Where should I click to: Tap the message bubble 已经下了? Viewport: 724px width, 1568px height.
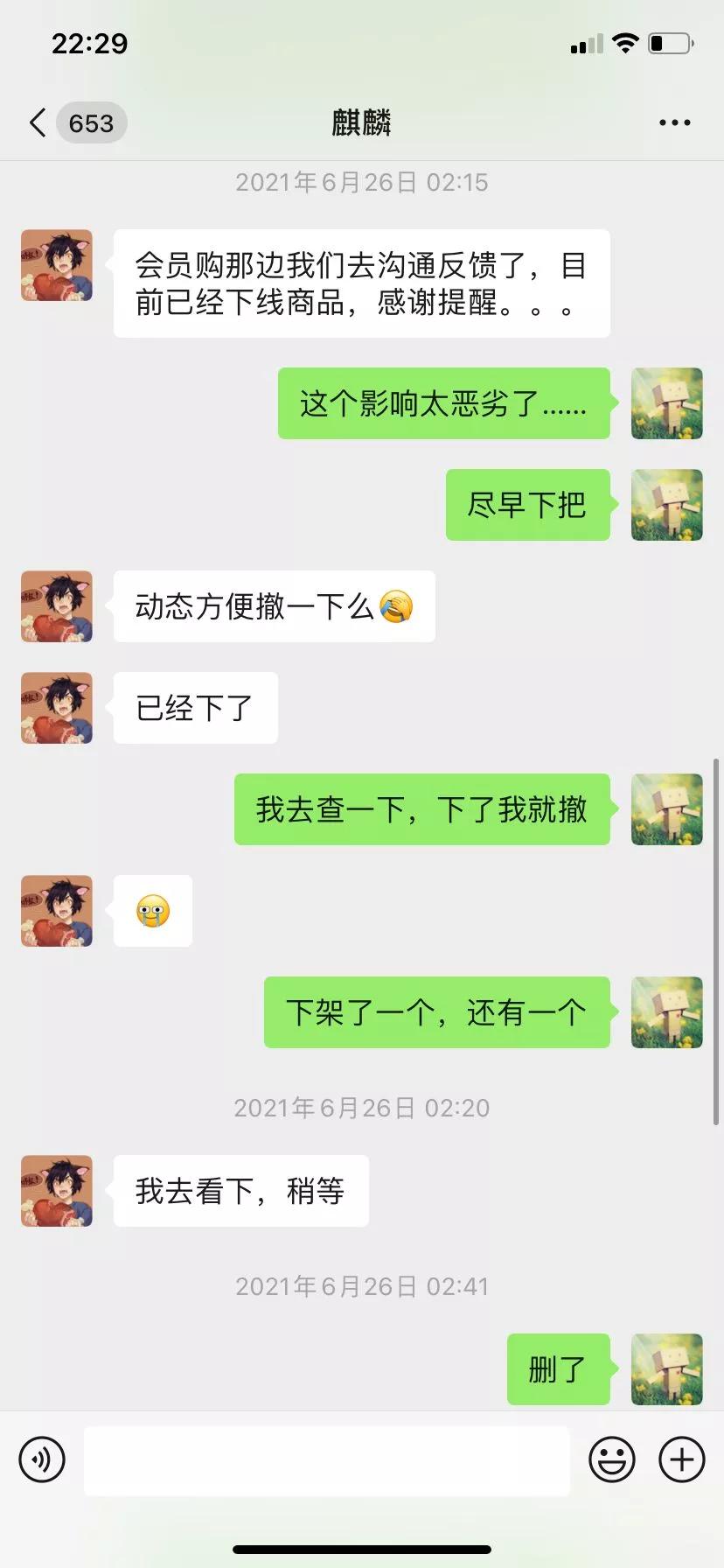194,708
